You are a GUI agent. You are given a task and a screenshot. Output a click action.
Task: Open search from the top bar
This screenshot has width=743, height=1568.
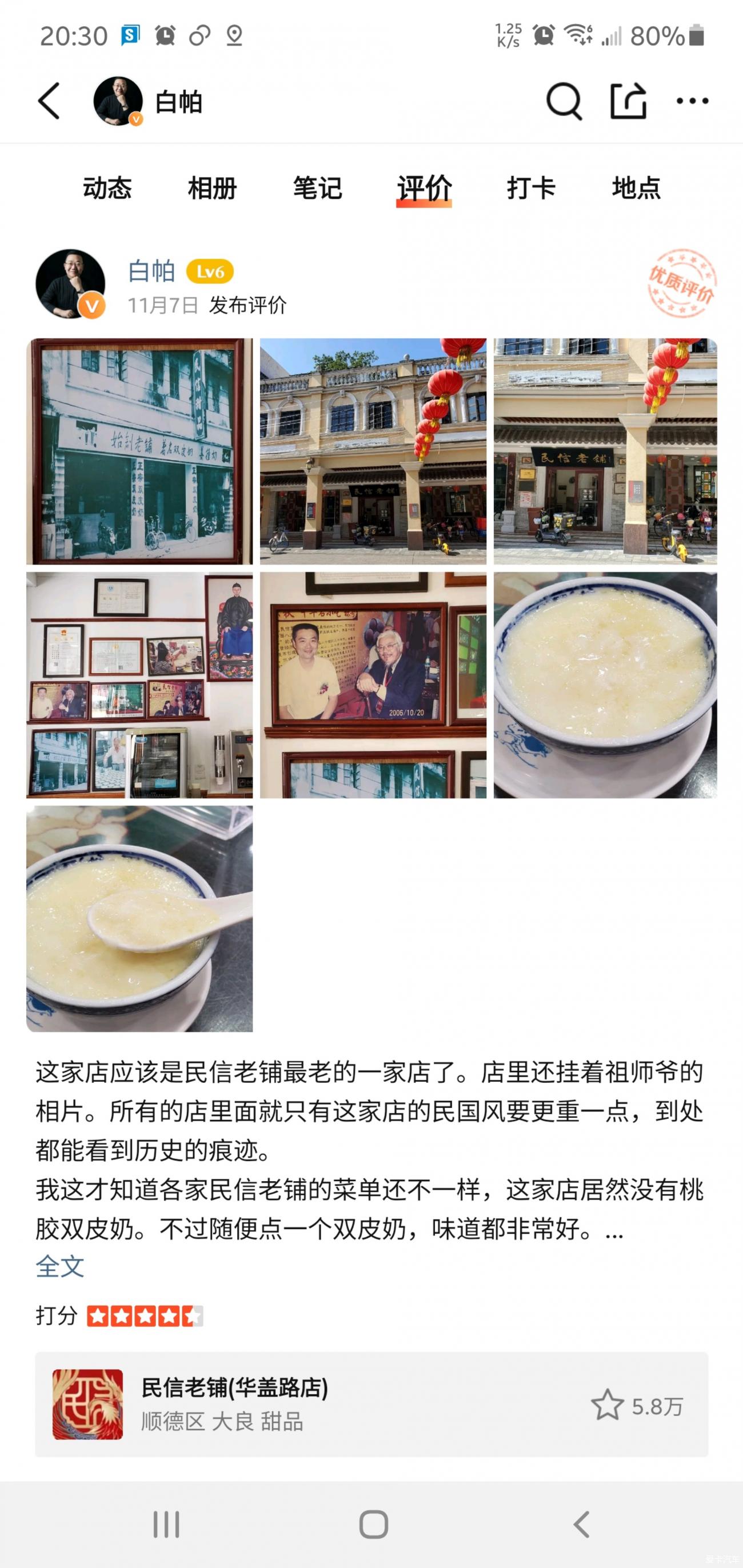point(564,101)
